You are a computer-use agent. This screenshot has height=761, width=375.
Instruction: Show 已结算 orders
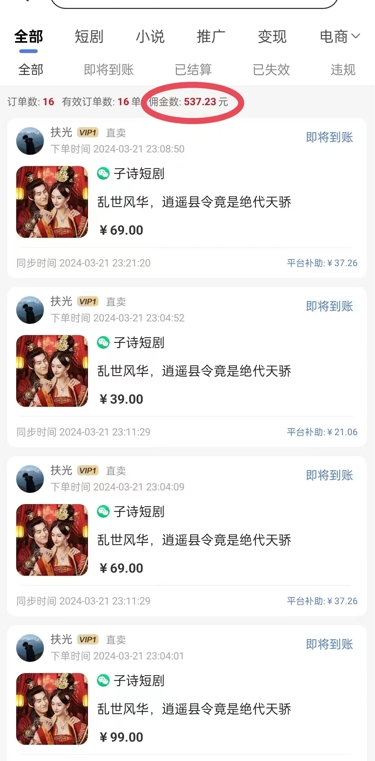[193, 70]
